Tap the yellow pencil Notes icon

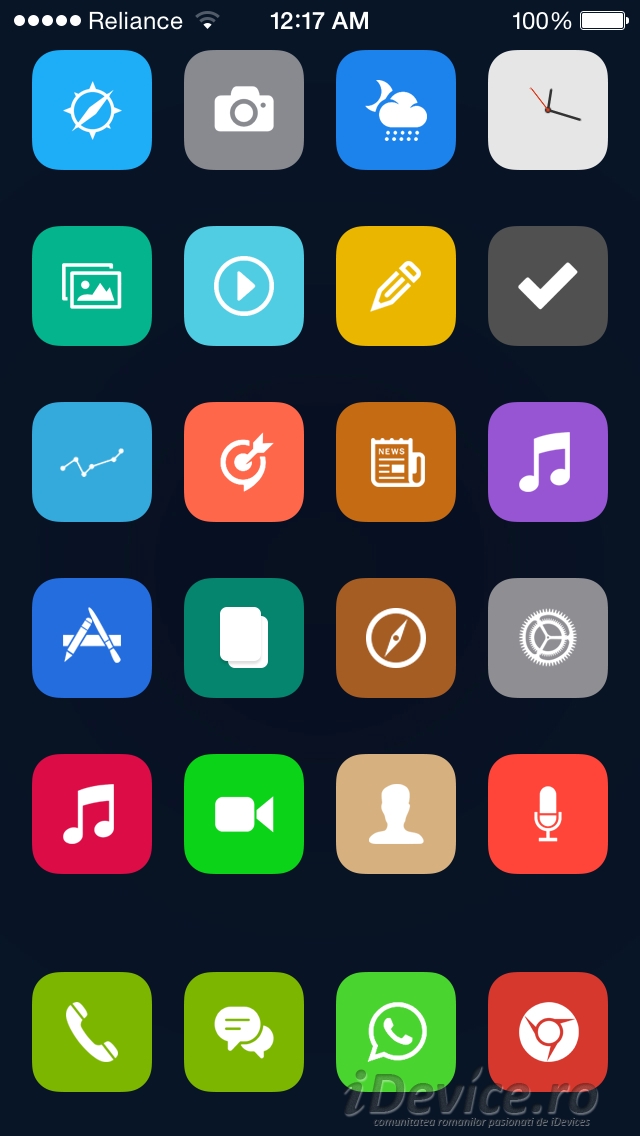tap(396, 286)
